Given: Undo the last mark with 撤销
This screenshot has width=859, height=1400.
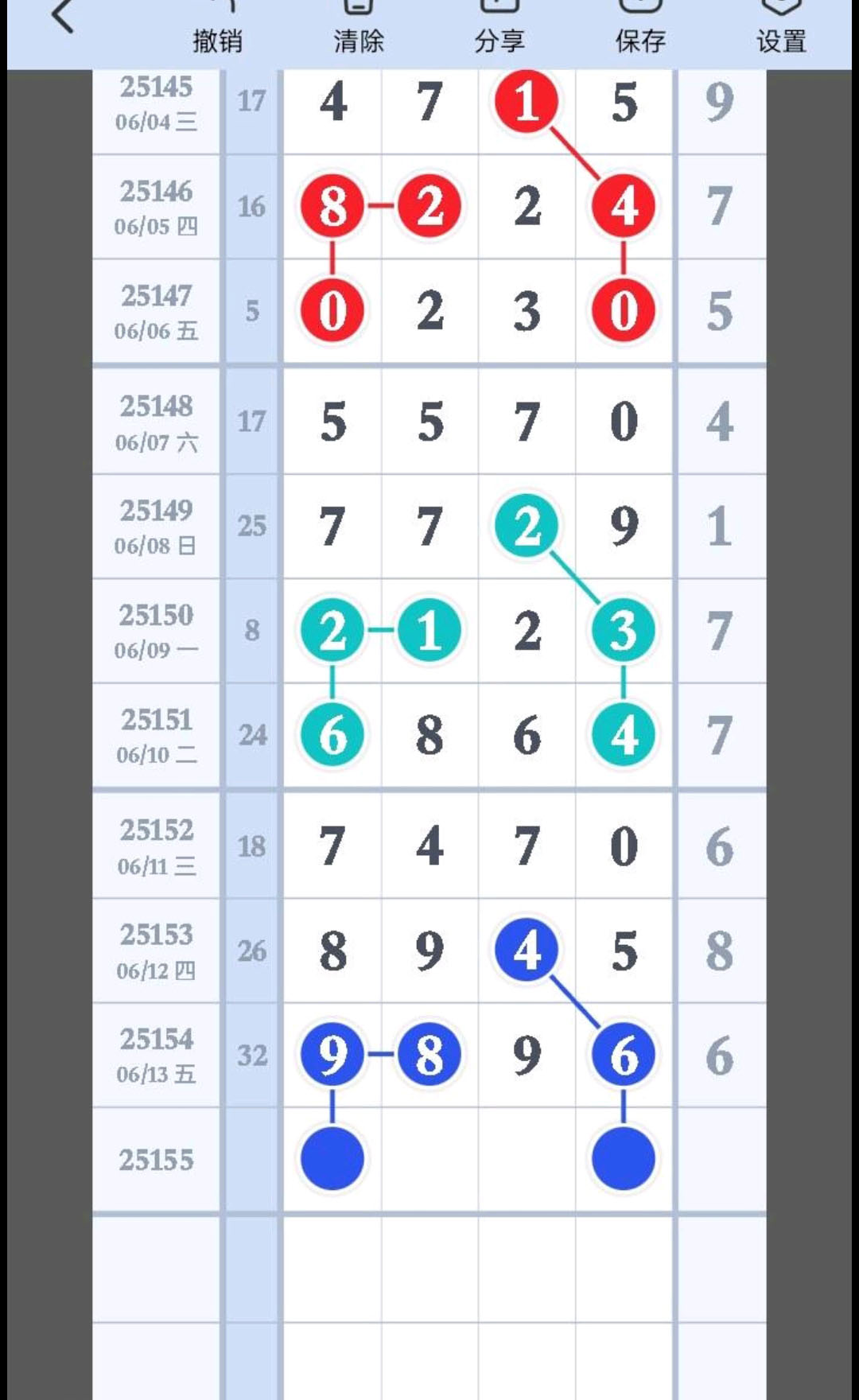Looking at the screenshot, I should pyautogui.click(x=217, y=29).
